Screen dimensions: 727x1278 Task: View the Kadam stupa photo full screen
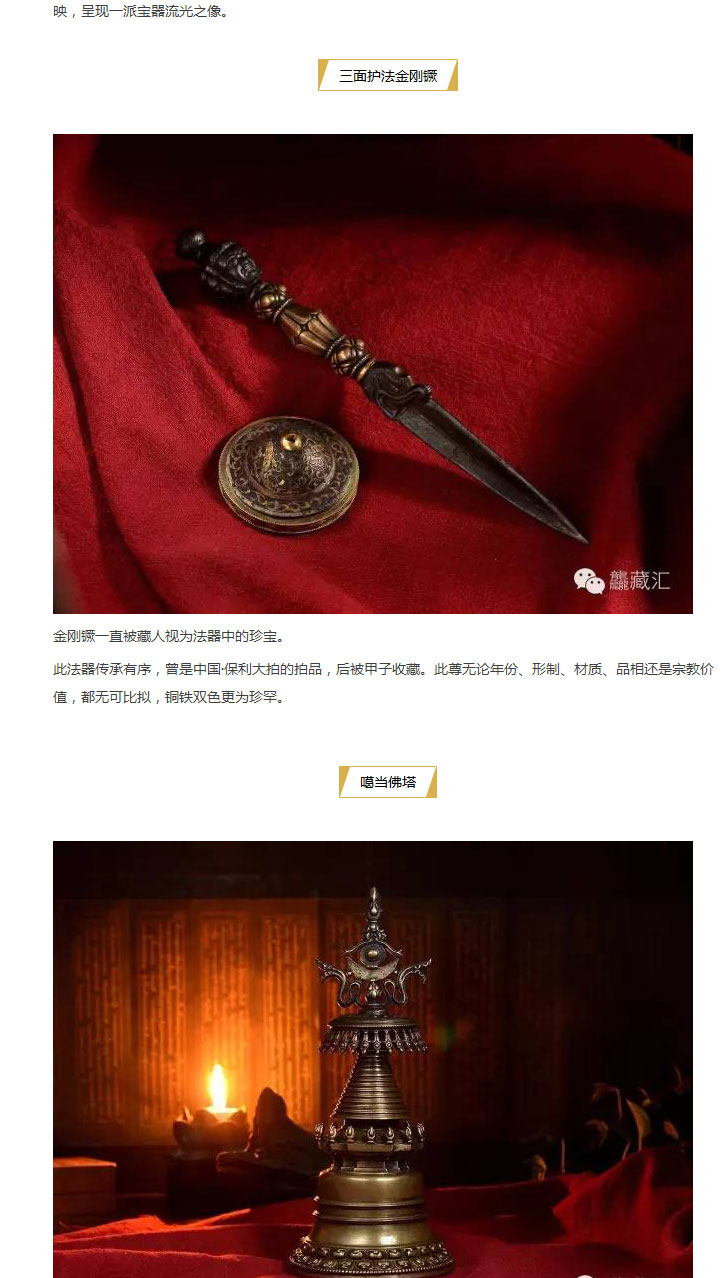(372, 1058)
